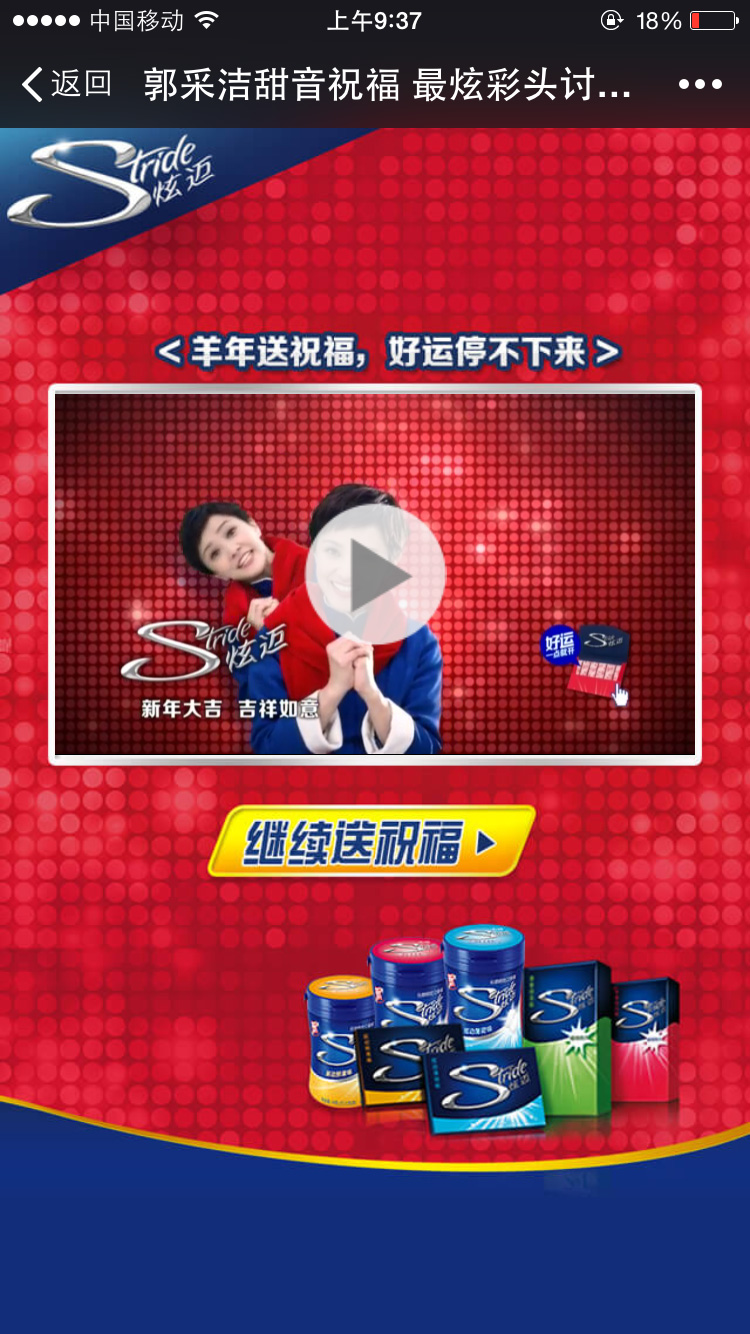Play the Stride new year greeting video
The image size is (750, 1334).
pos(375,574)
